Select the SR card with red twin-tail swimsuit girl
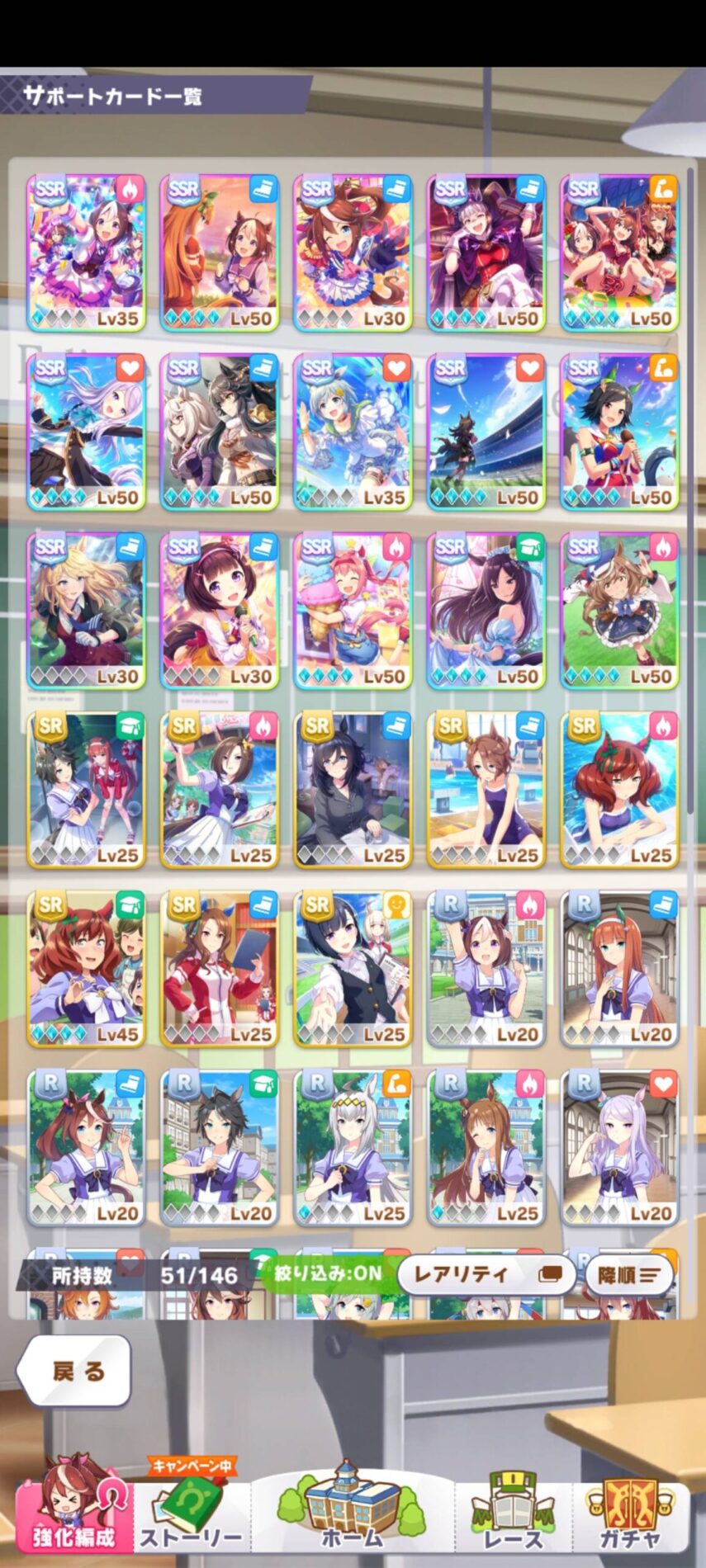Viewport: 706px width, 1568px height. [x=619, y=790]
